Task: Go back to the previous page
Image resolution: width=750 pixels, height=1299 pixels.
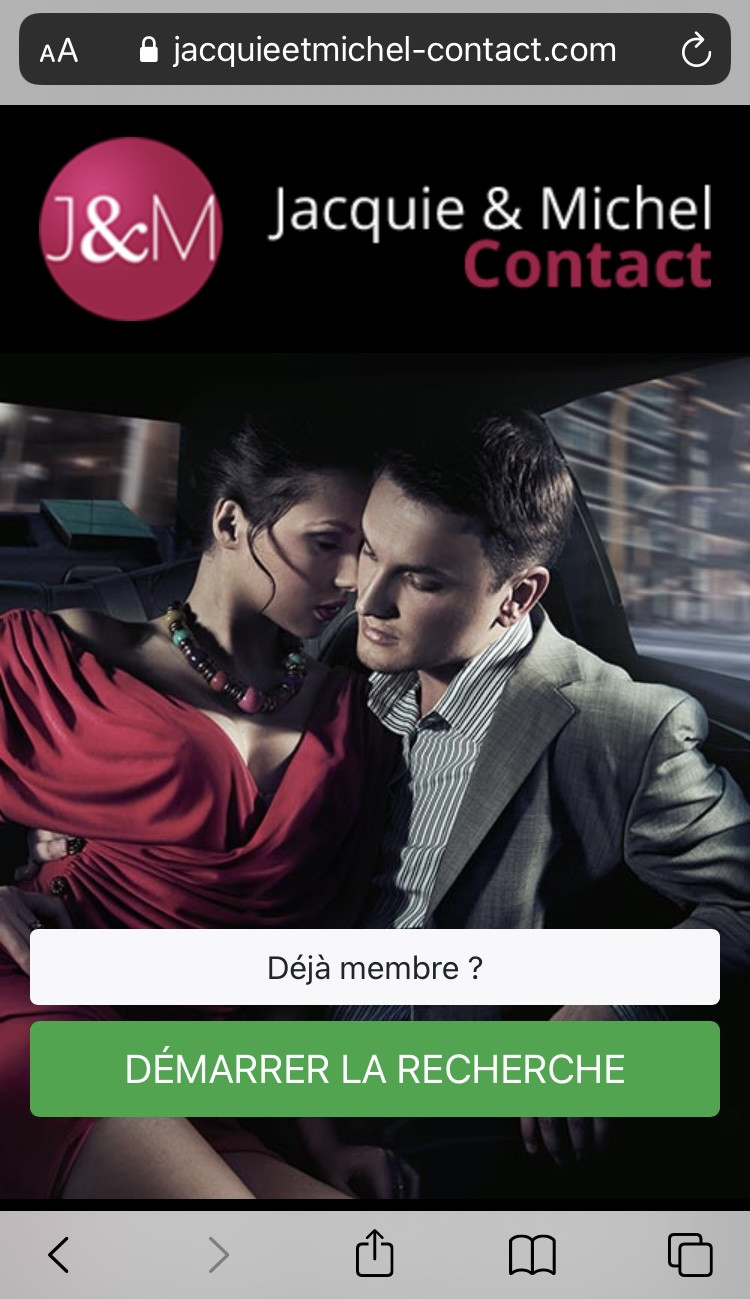Action: [59, 1254]
